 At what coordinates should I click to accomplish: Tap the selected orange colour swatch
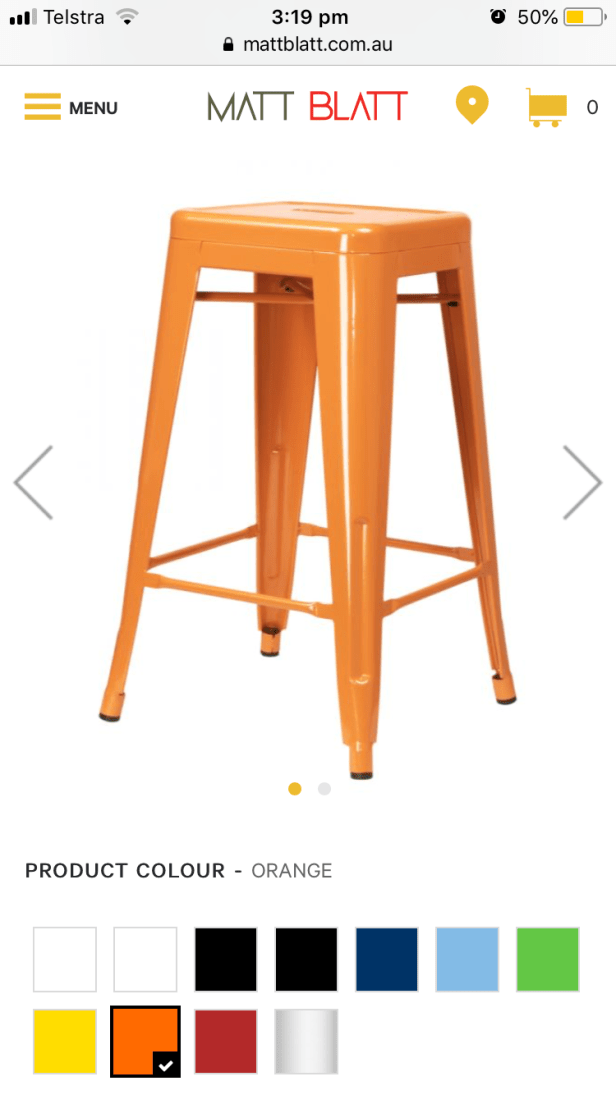click(145, 1041)
